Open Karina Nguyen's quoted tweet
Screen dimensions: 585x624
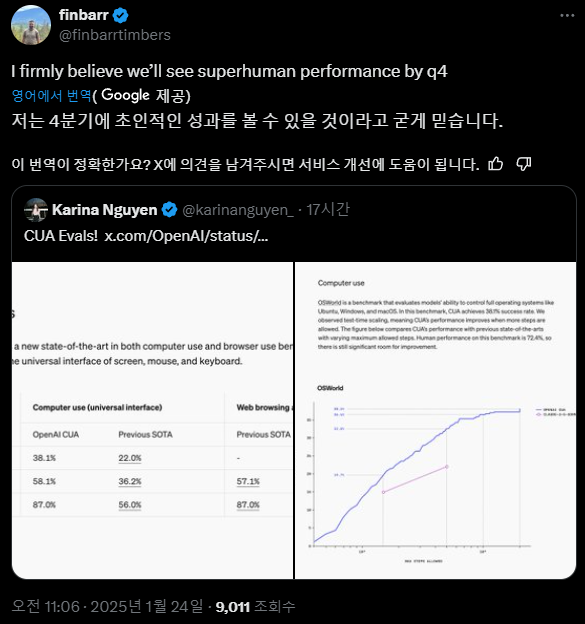[294, 223]
